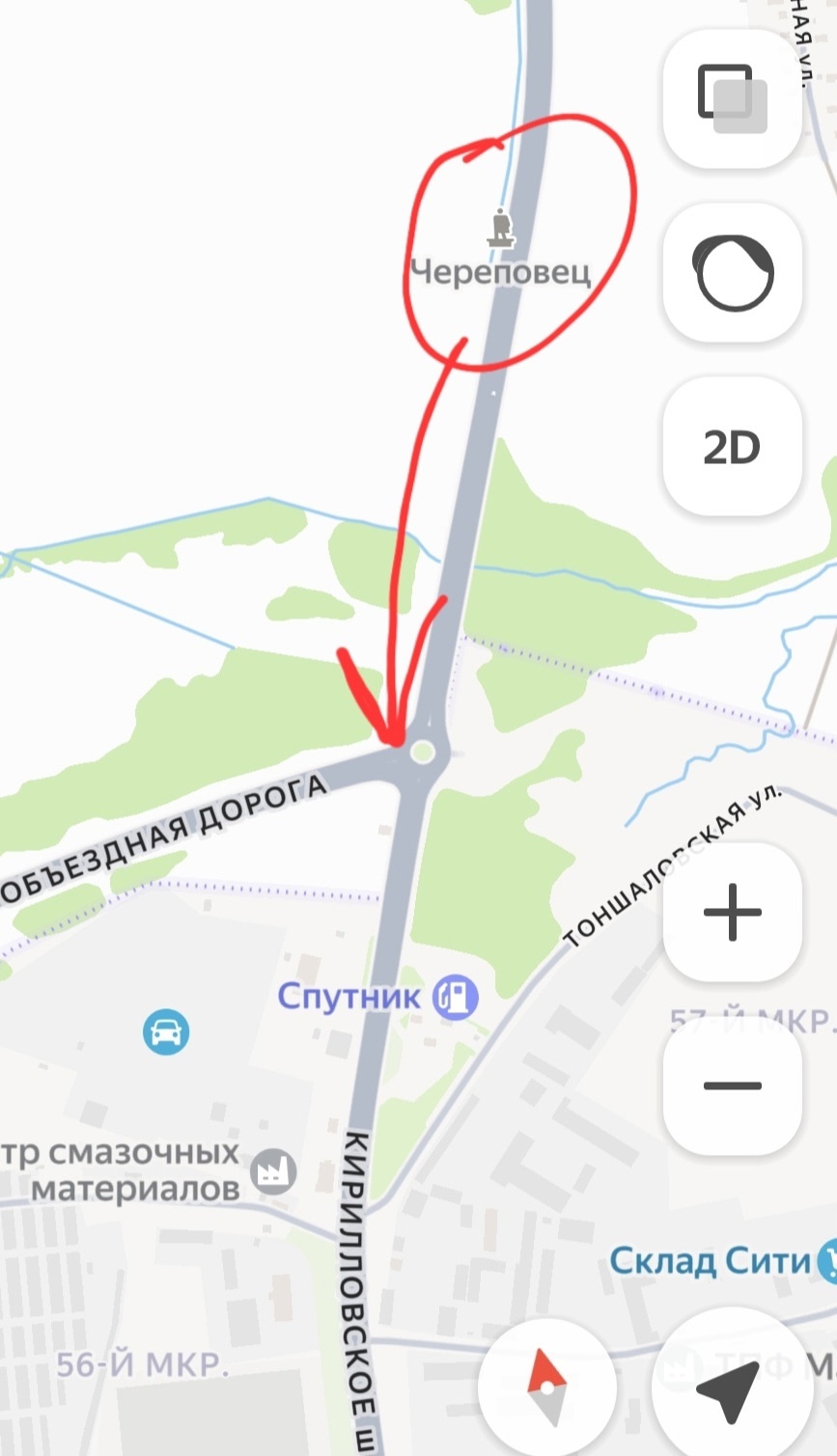837x1456 pixels.
Task: Zoom in with the plus button
Action: tap(732, 912)
